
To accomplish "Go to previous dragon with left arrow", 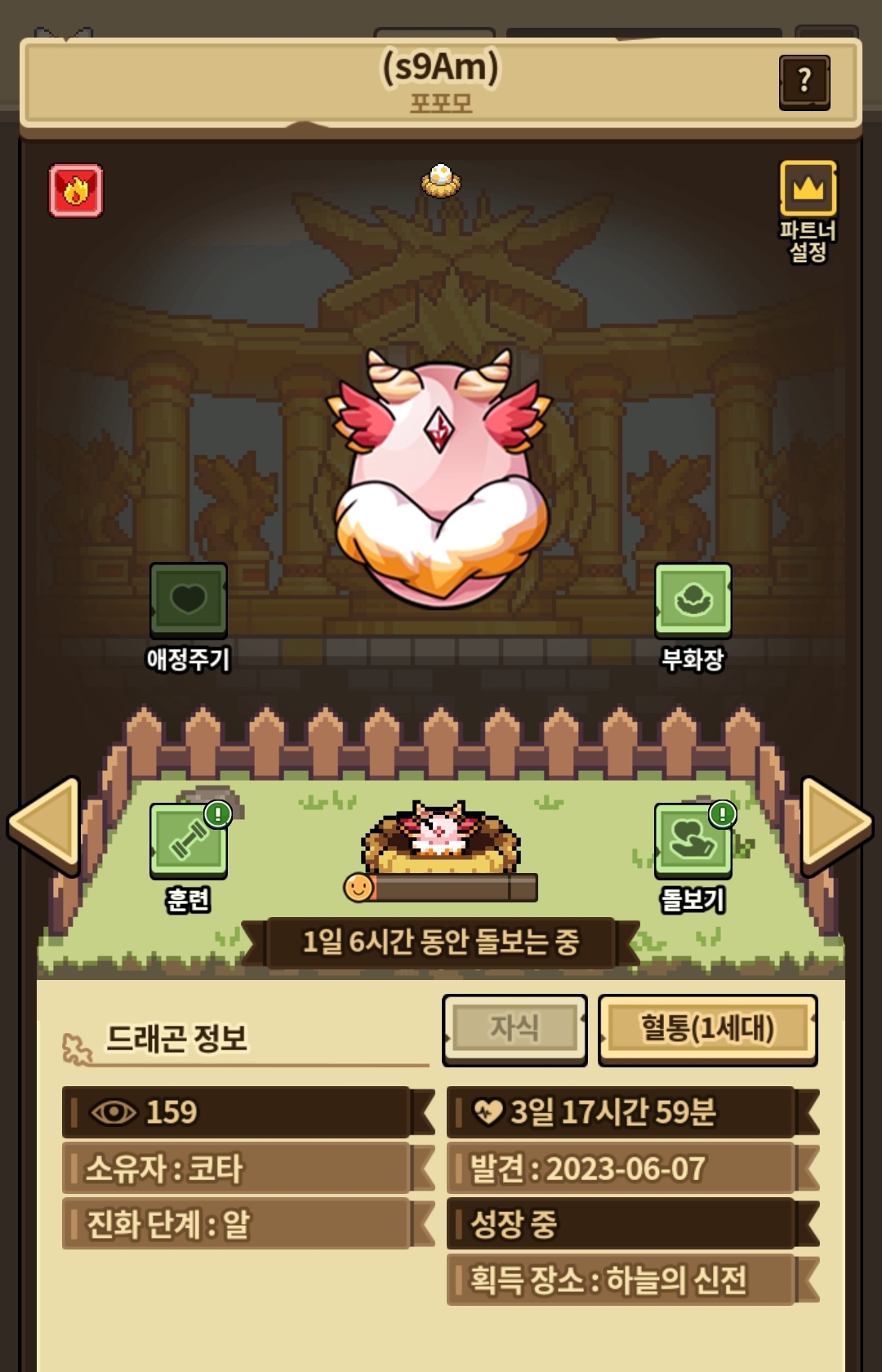I will tap(45, 825).
